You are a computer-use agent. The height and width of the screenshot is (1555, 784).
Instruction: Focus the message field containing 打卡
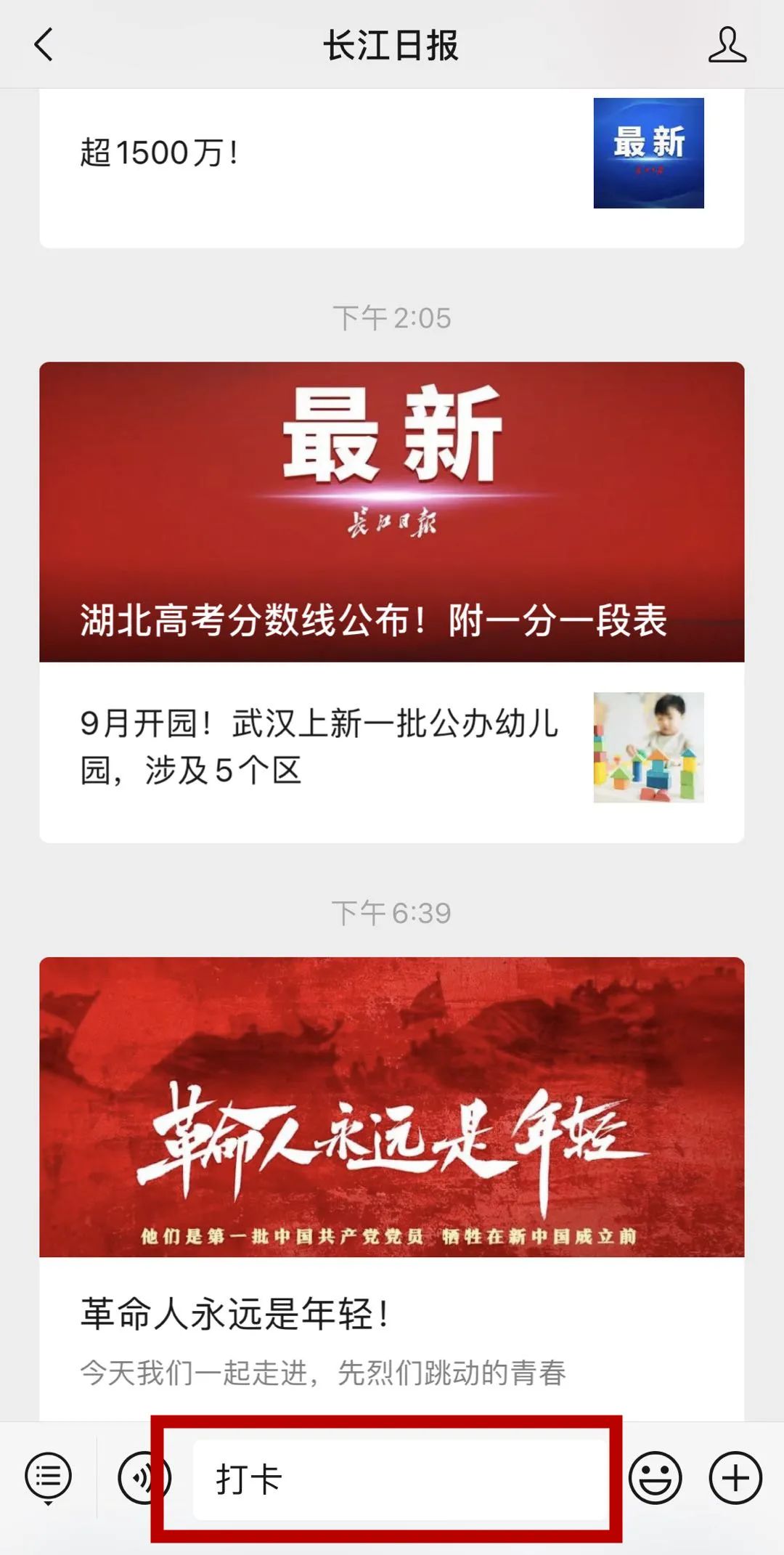(x=399, y=1479)
